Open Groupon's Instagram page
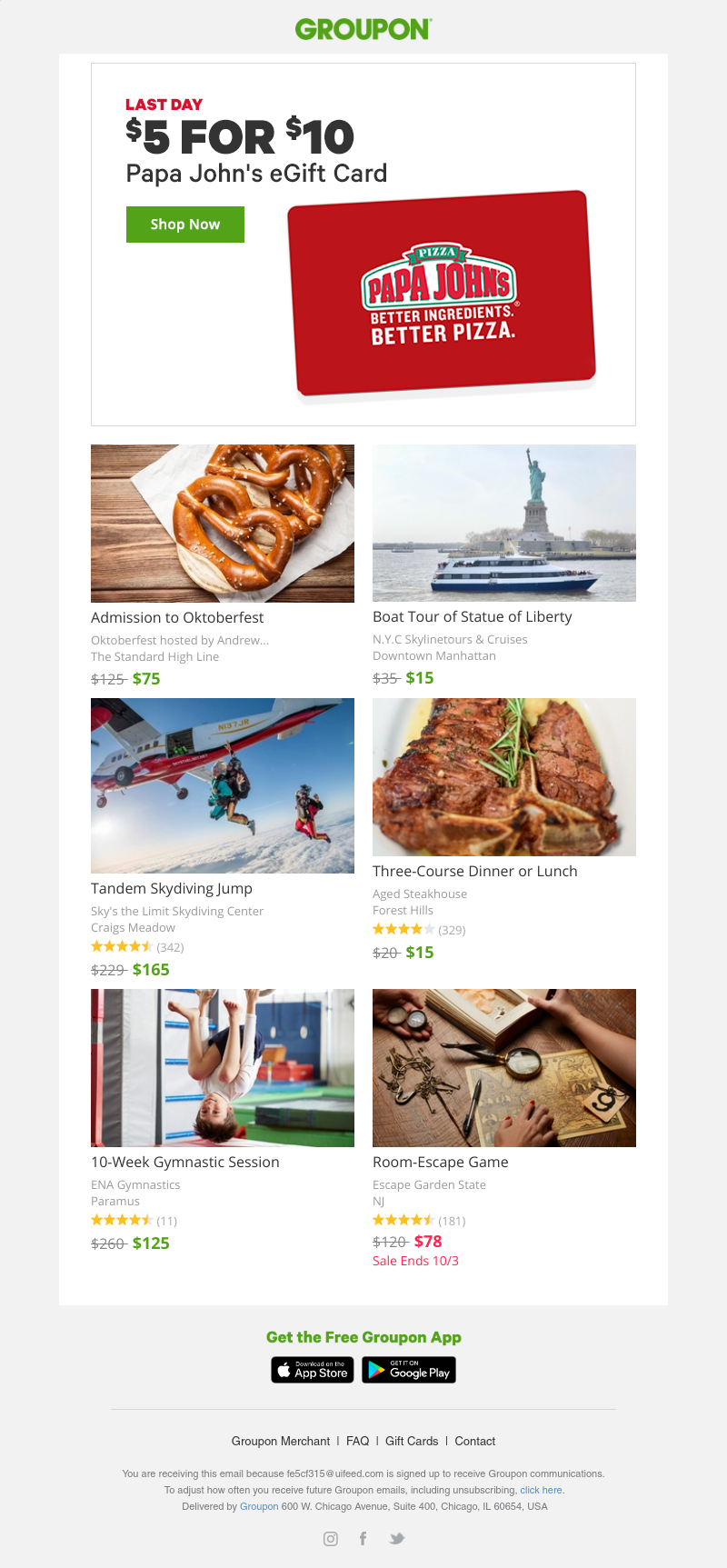 pos(331,1538)
